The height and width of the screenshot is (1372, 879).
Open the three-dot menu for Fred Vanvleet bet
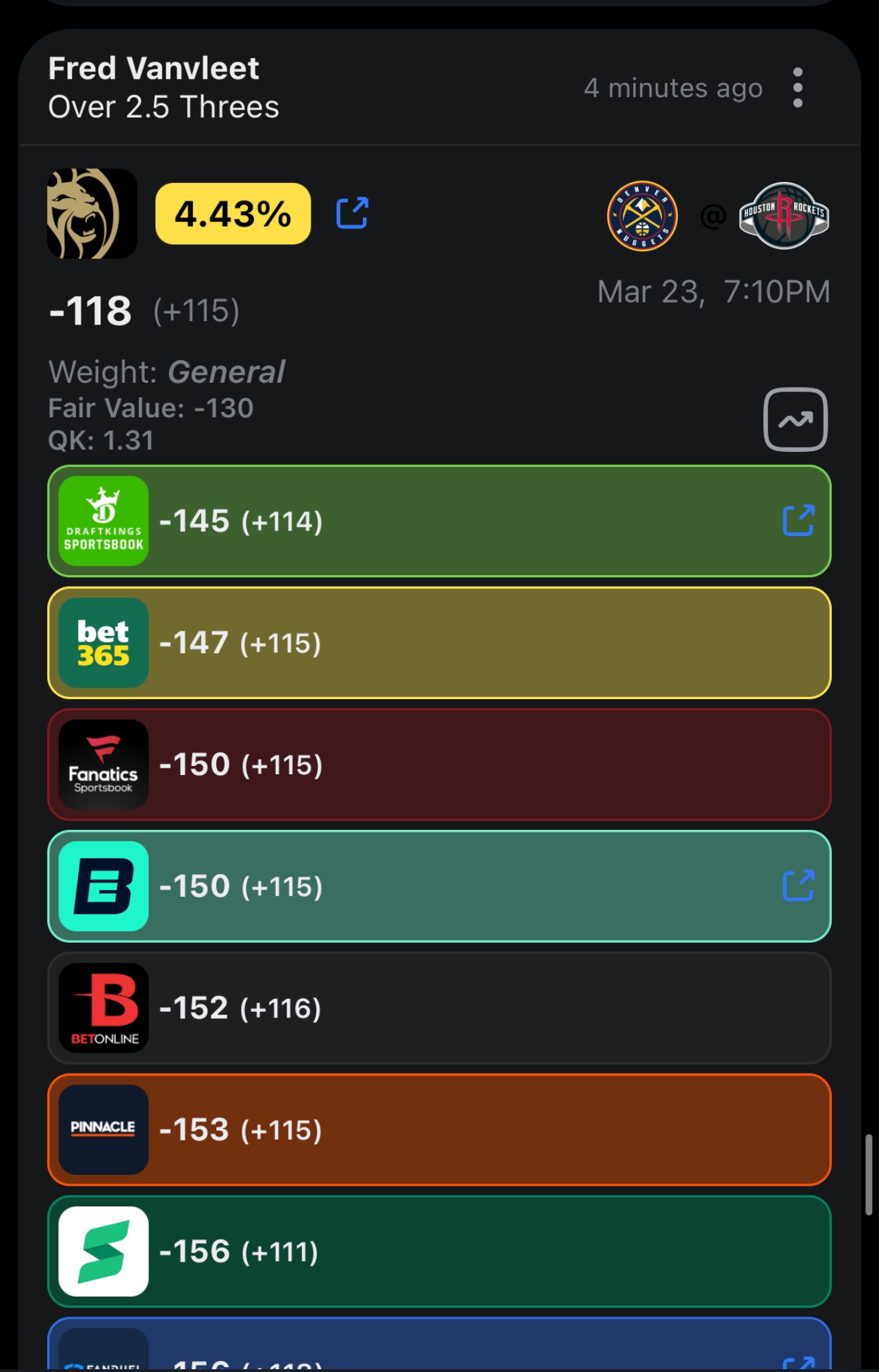798,88
